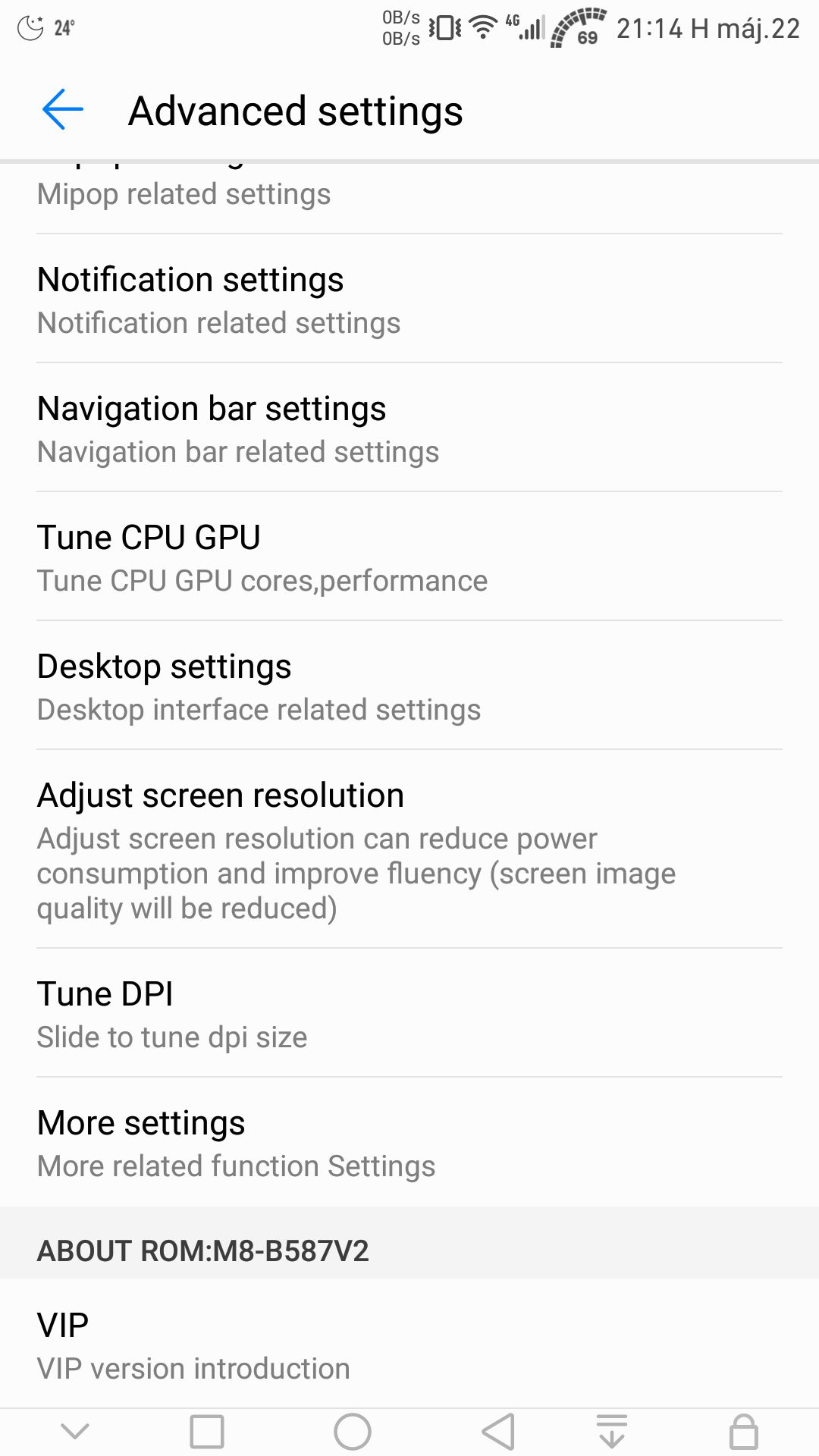Tap the system back triangle button
This screenshot has width=819, height=1456.
pyautogui.click(x=498, y=1432)
